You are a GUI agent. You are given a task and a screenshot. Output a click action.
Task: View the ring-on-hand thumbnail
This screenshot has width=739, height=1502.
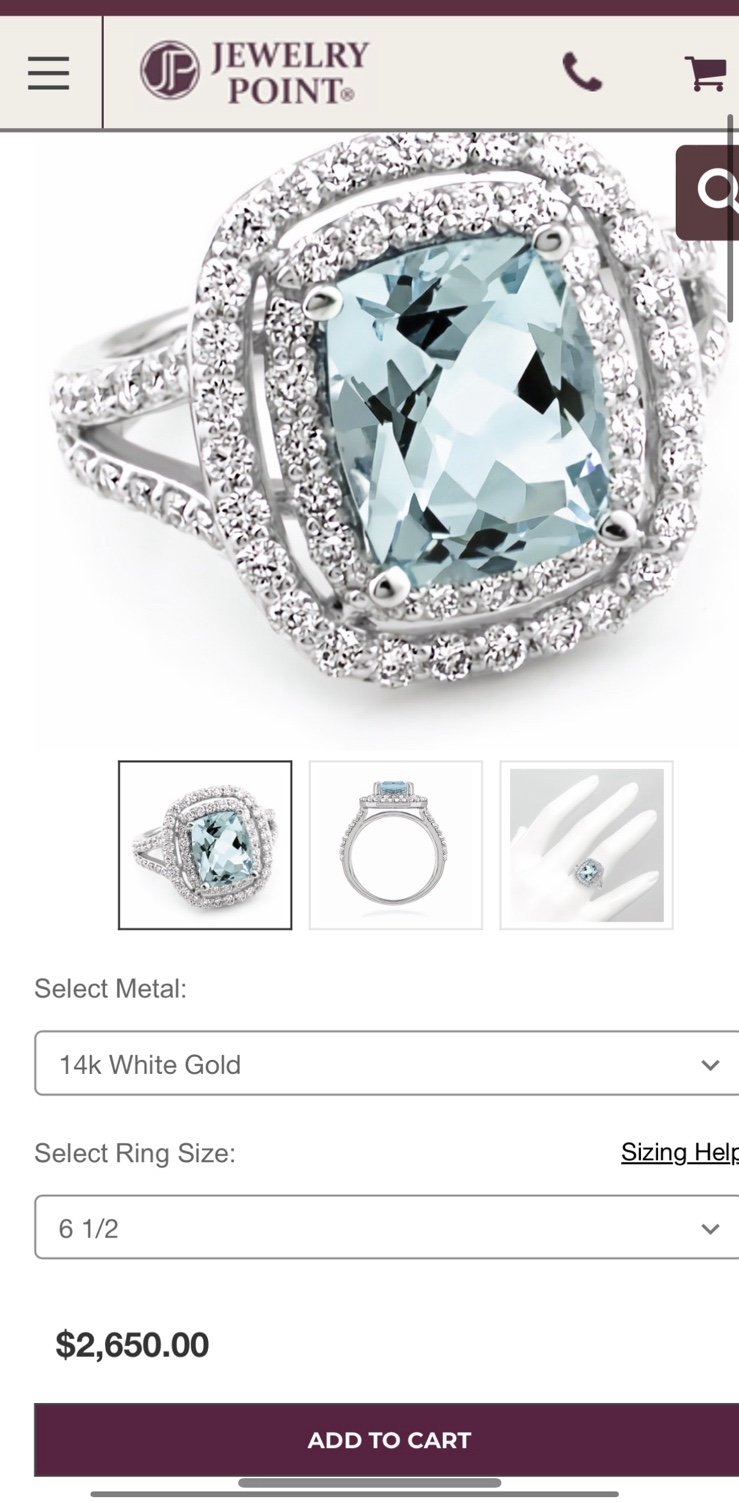click(x=587, y=845)
